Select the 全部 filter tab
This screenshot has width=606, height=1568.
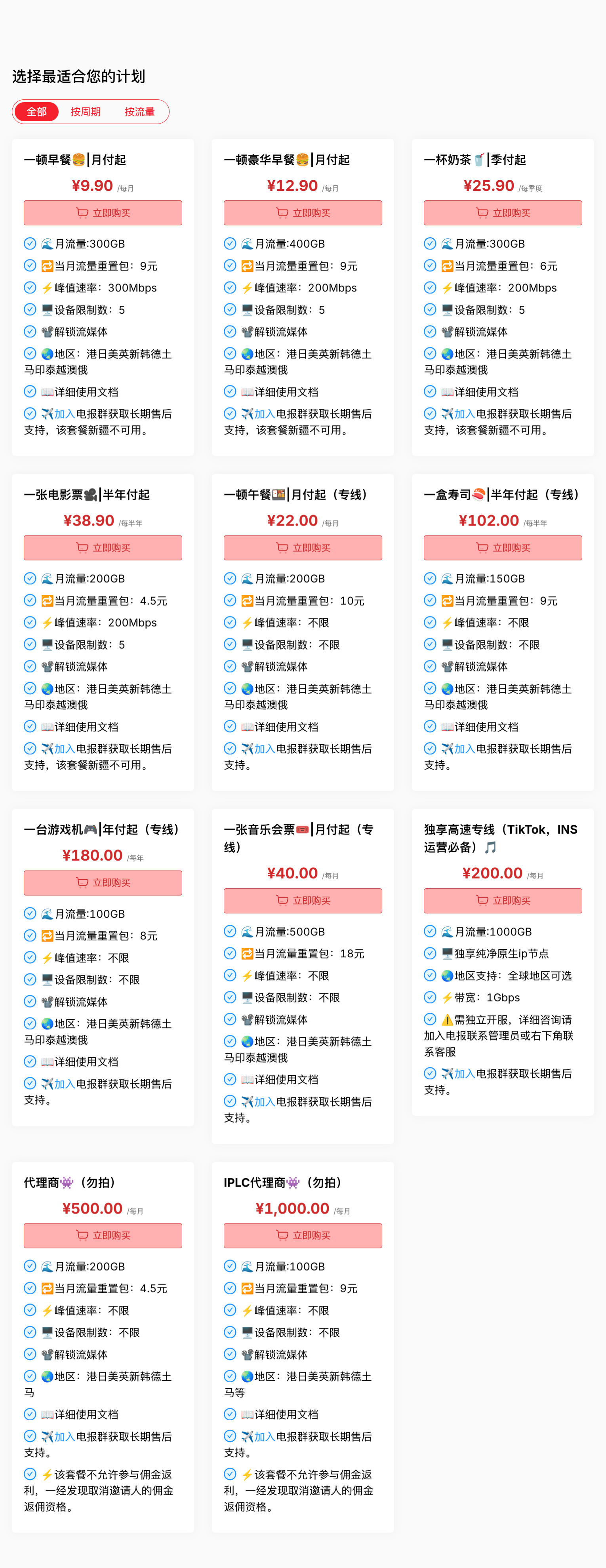(36, 112)
